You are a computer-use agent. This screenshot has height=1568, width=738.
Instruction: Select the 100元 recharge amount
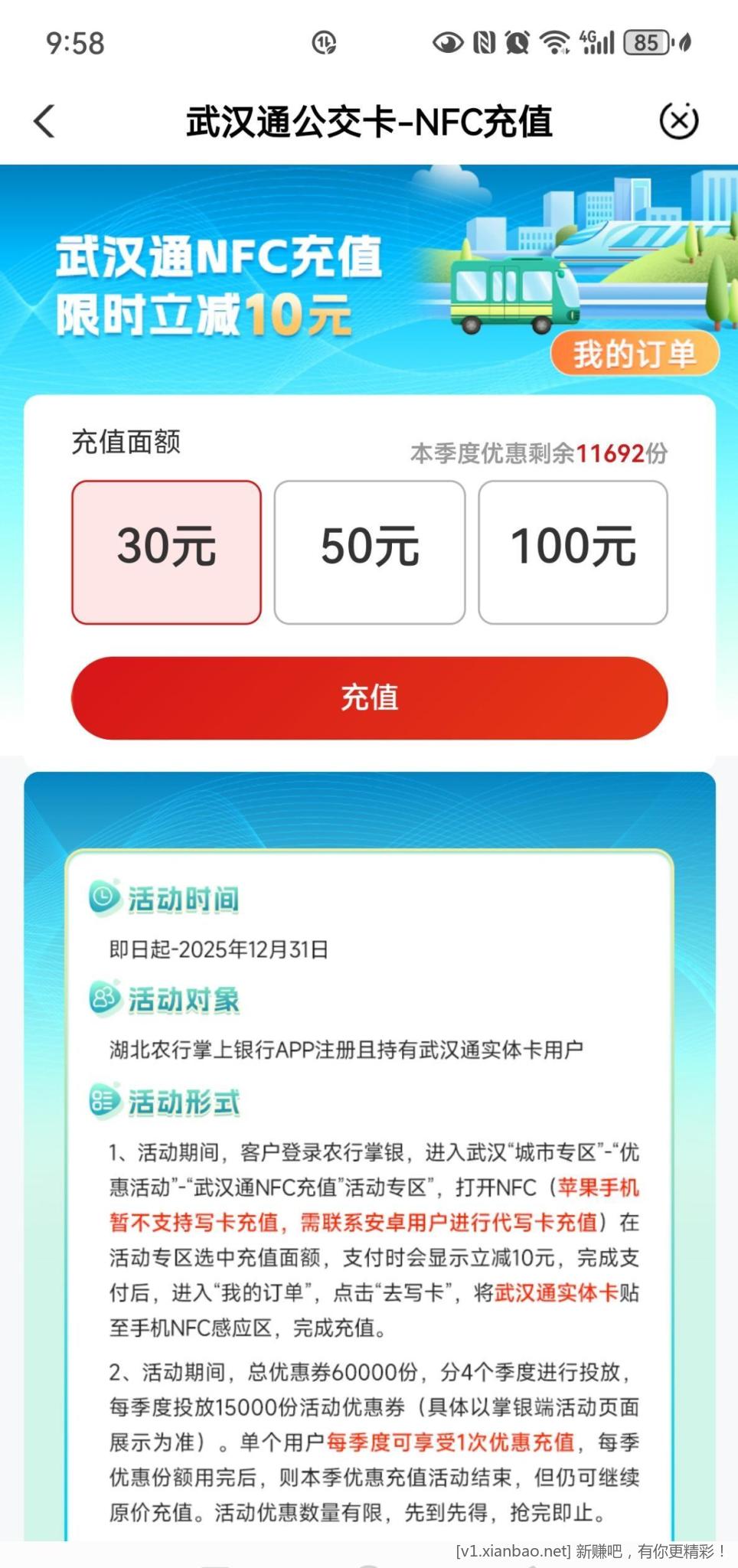point(573,548)
